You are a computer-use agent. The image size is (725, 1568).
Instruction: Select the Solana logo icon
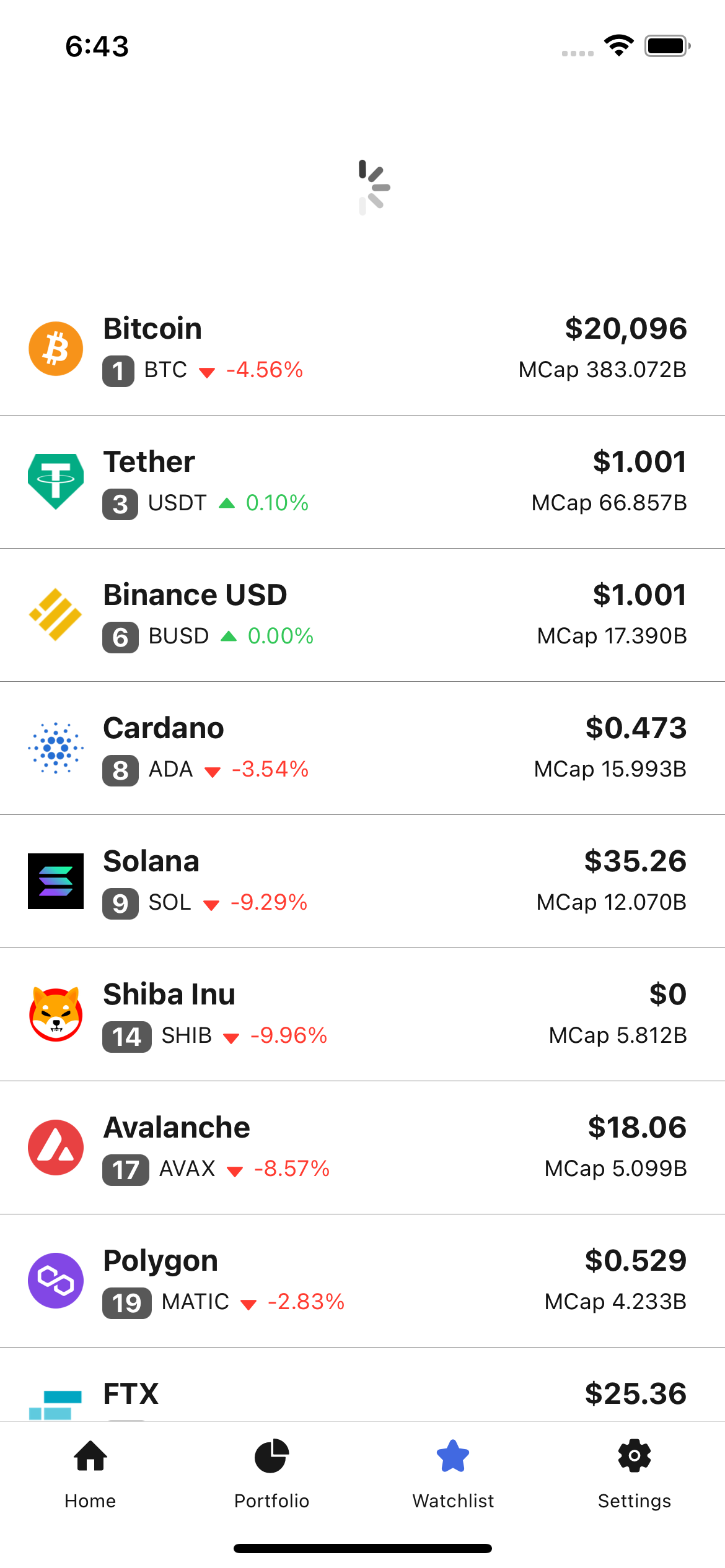coord(55,881)
